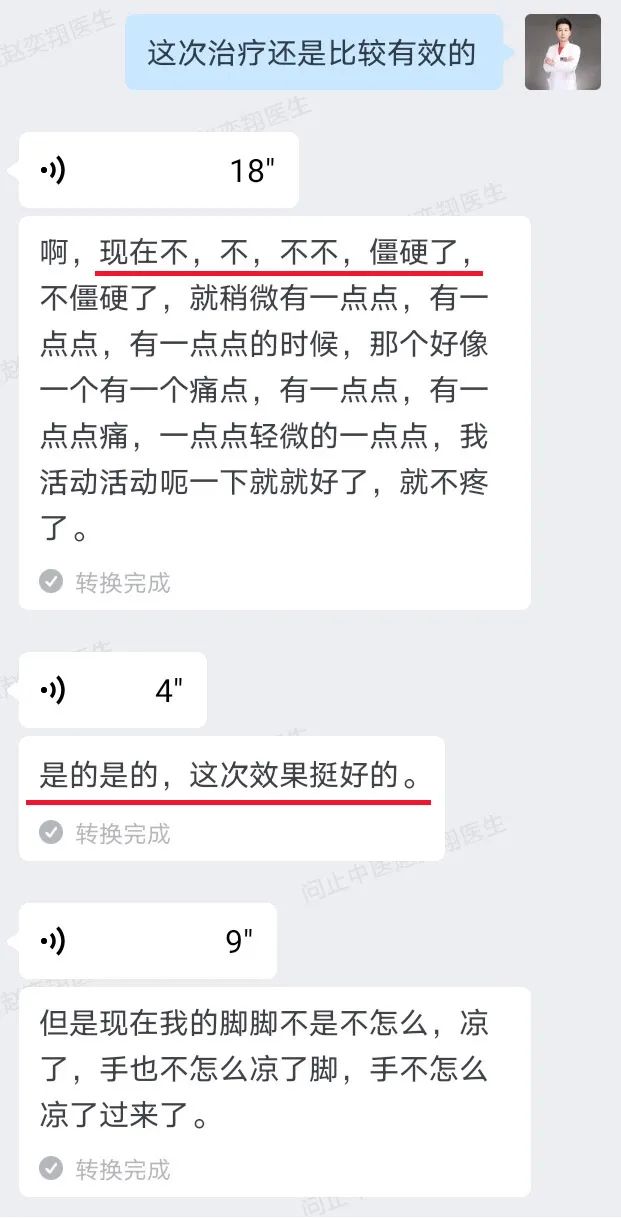Image resolution: width=621 pixels, height=1218 pixels.
Task: Play the 9-second voice message
Action: tap(147, 941)
